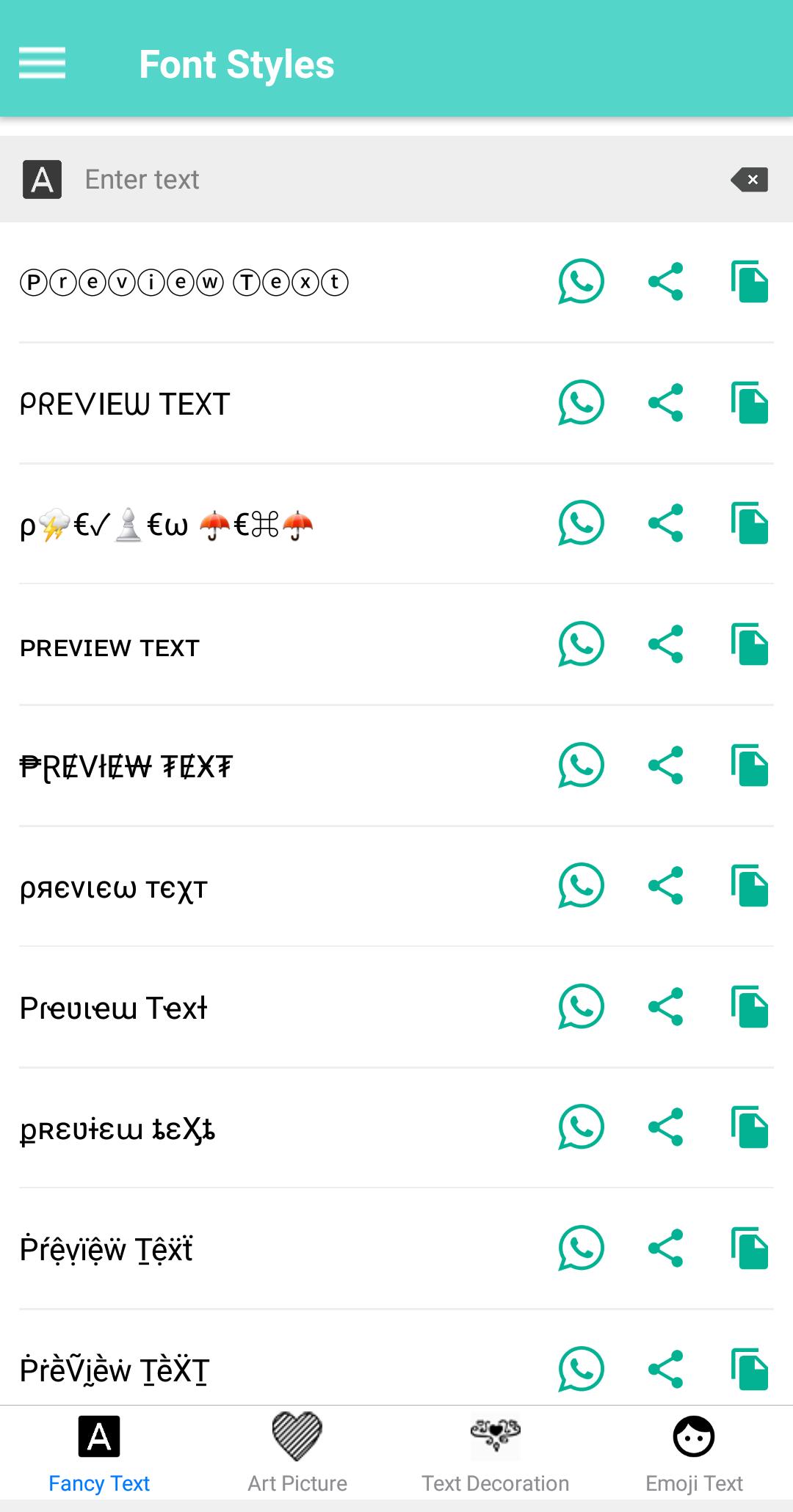Share the strikethrough currency style text
The height and width of the screenshot is (1512, 793).
(x=666, y=766)
